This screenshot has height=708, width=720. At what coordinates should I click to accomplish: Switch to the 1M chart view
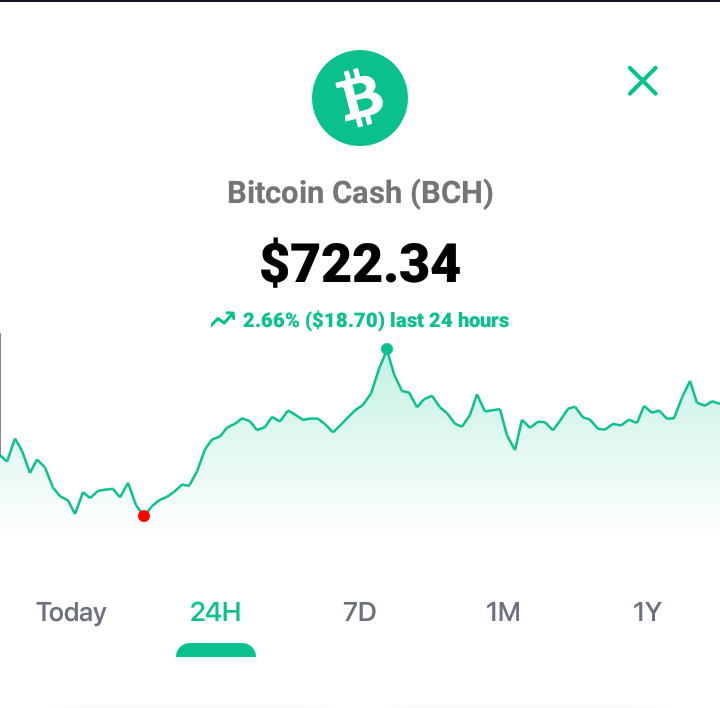(x=503, y=612)
